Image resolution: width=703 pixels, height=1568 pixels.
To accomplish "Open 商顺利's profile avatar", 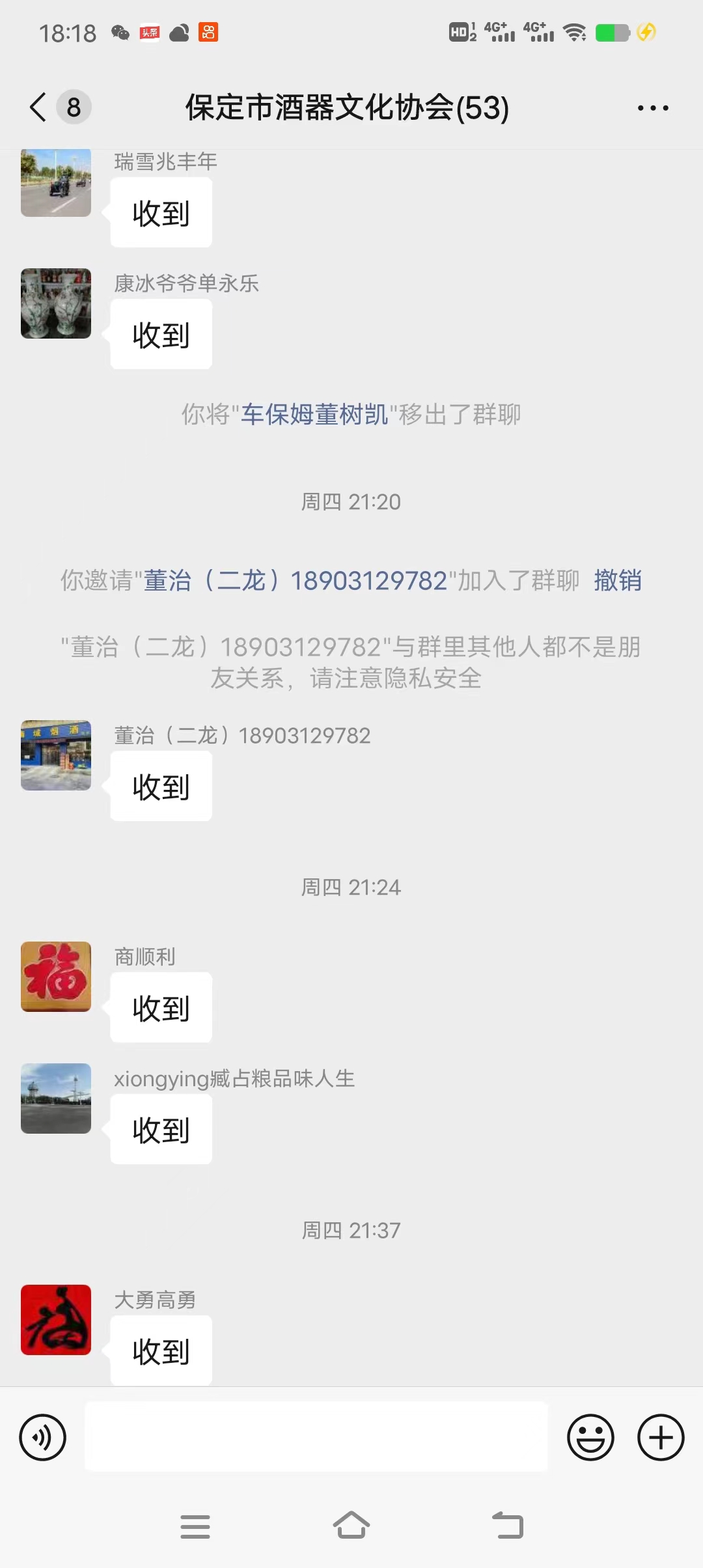I will [56, 977].
